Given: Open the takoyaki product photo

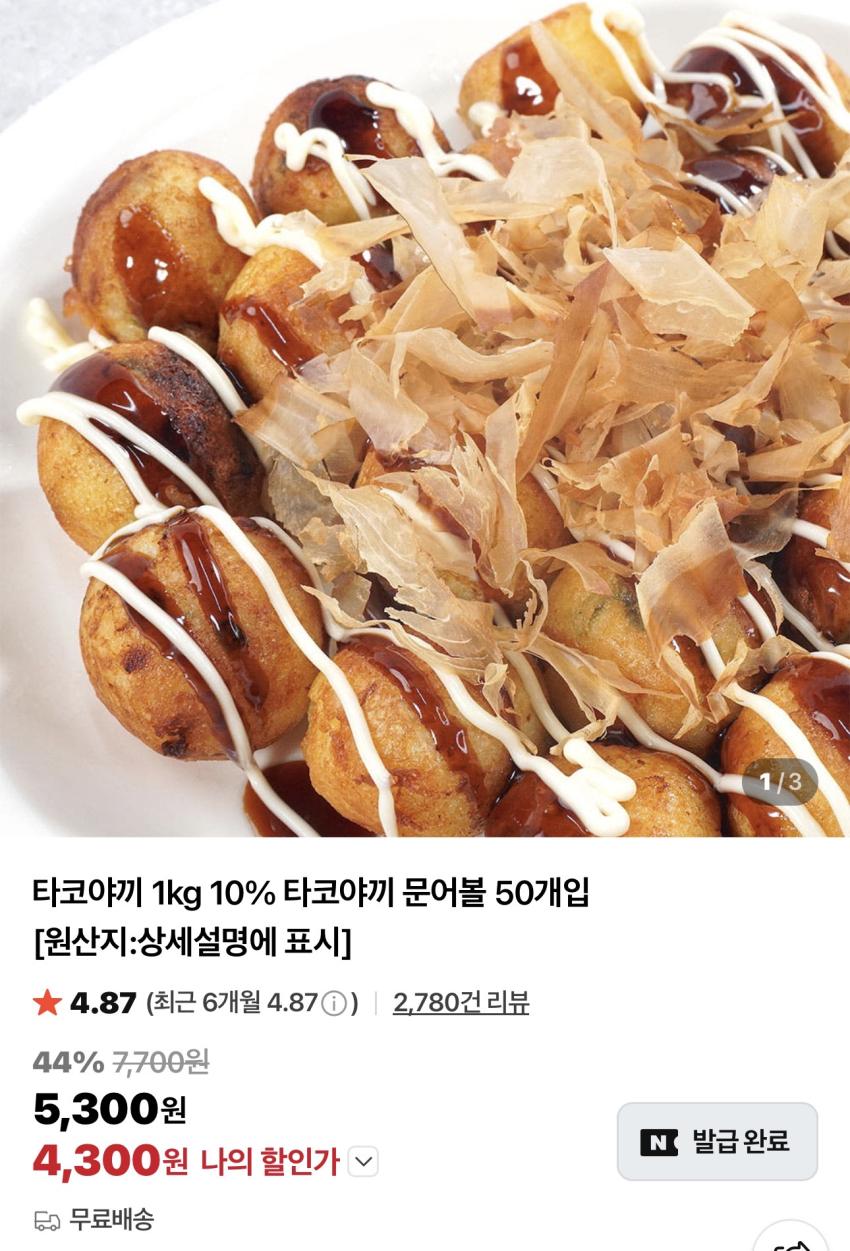Looking at the screenshot, I should [425, 420].
